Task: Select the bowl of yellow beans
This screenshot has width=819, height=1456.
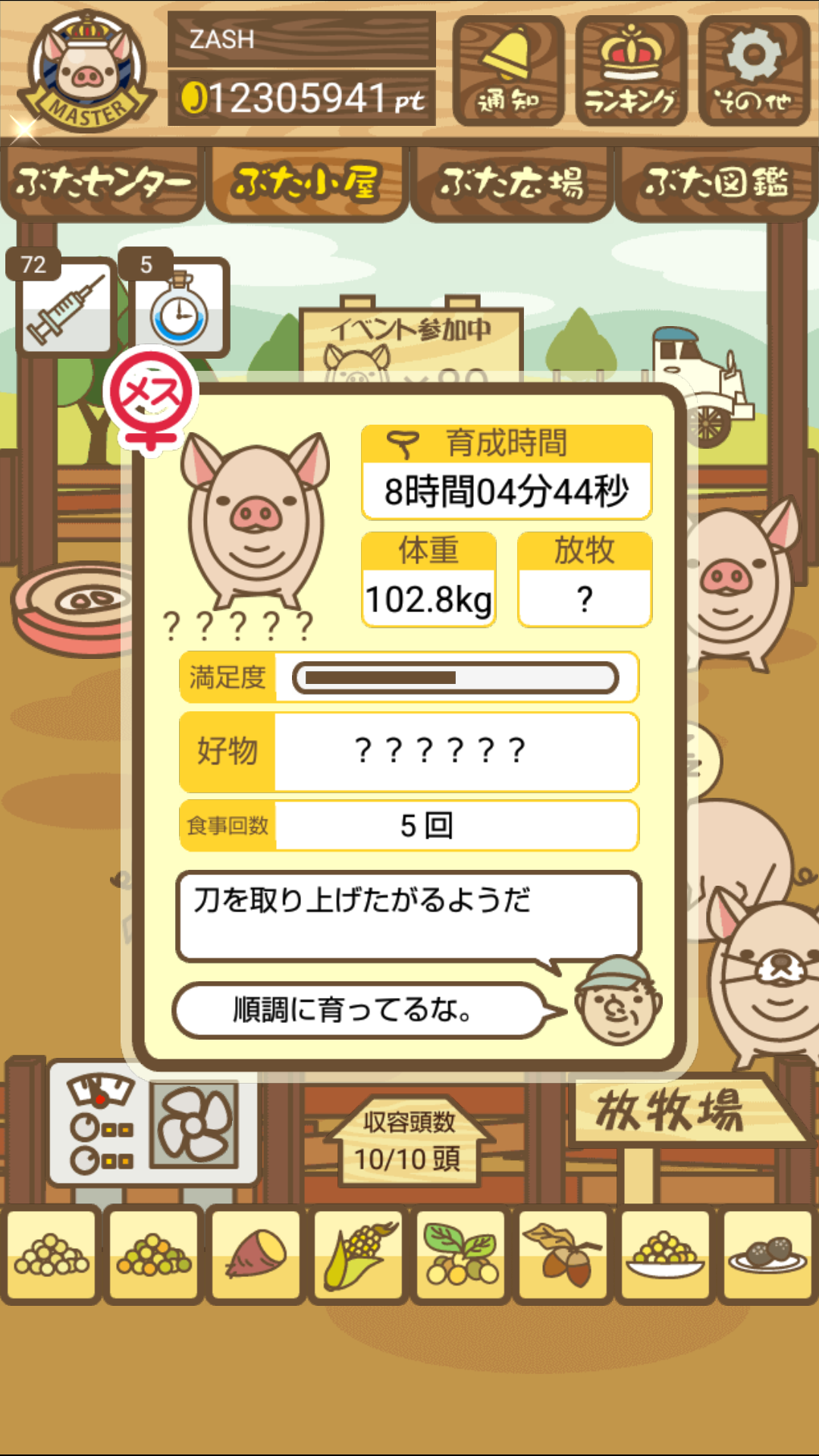Action: pos(666,1255)
